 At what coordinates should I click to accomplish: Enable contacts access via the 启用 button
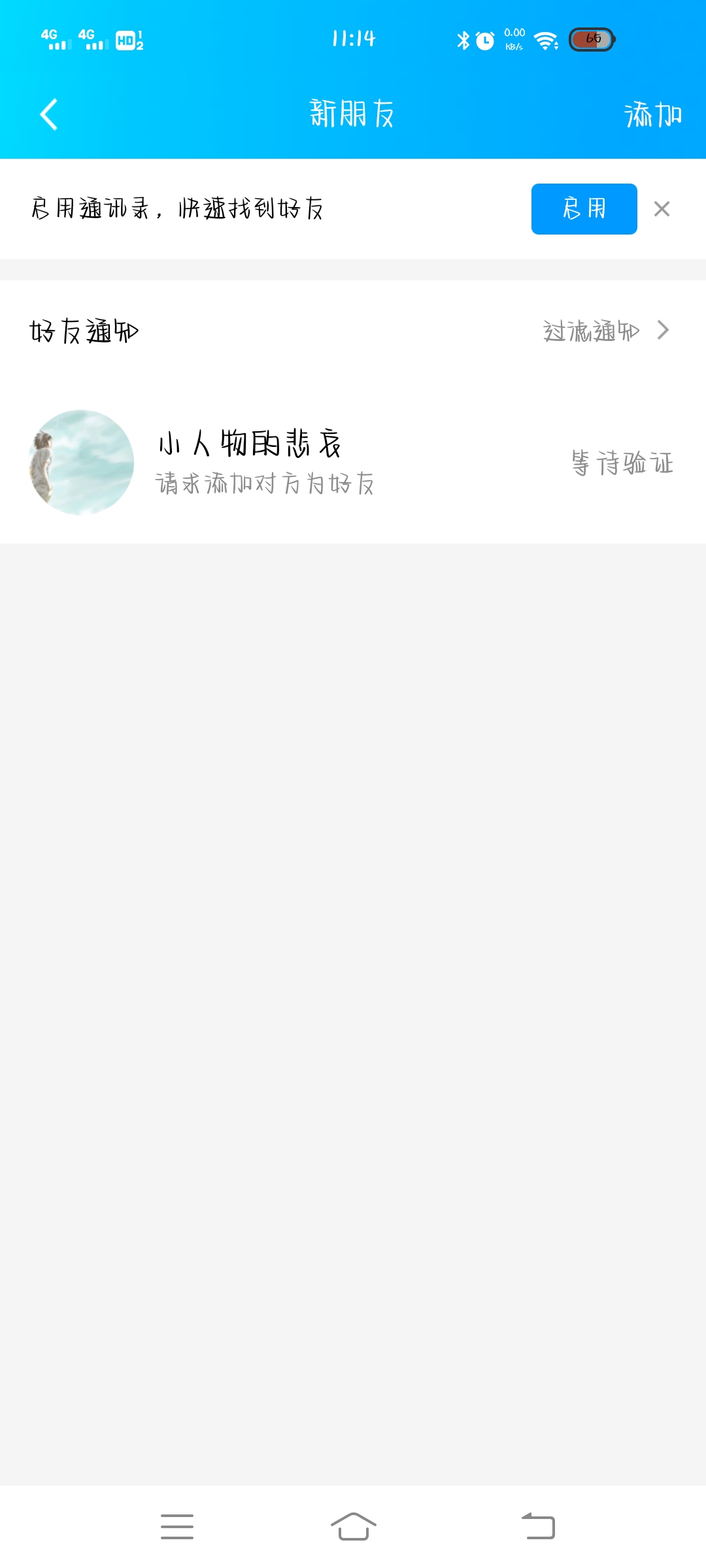pyautogui.click(x=584, y=208)
